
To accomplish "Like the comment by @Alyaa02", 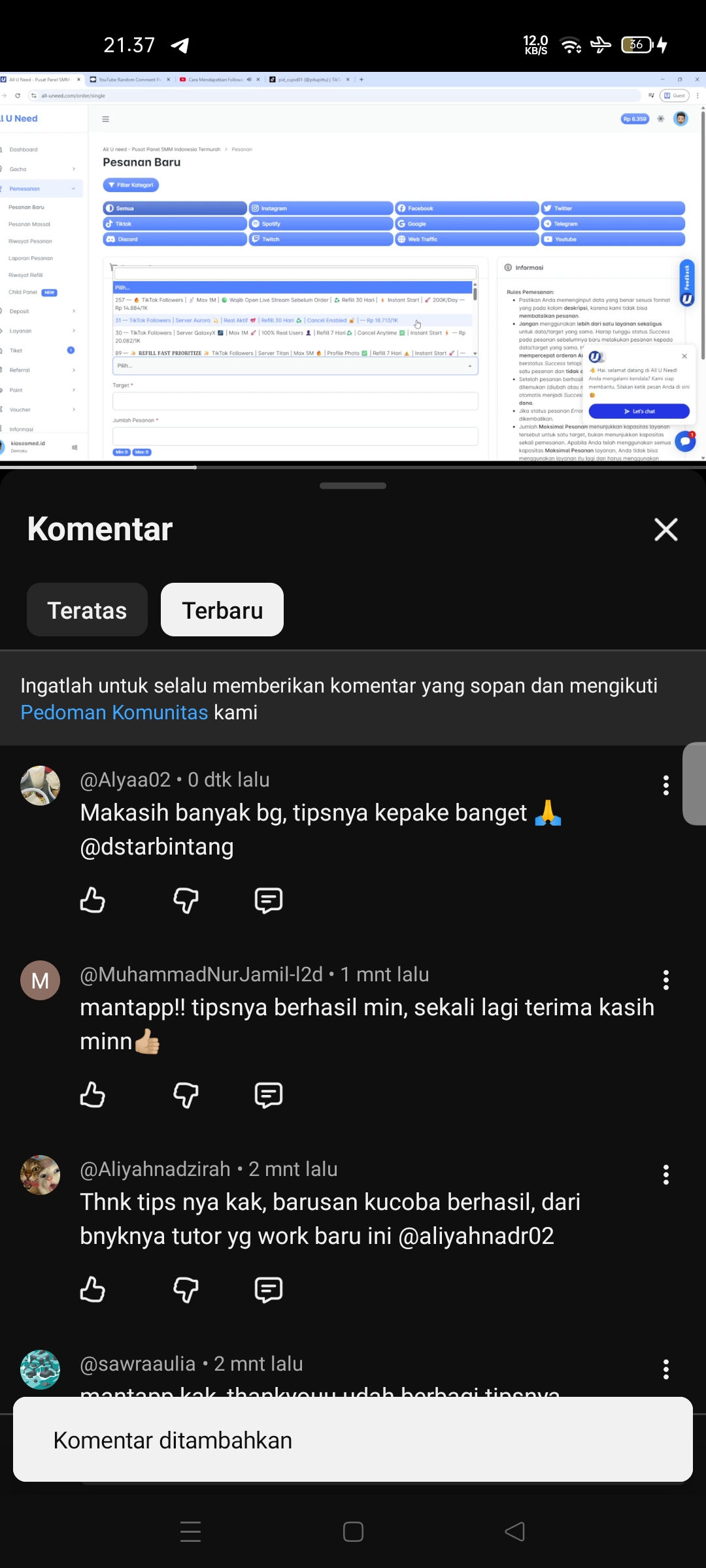I will coord(92,900).
